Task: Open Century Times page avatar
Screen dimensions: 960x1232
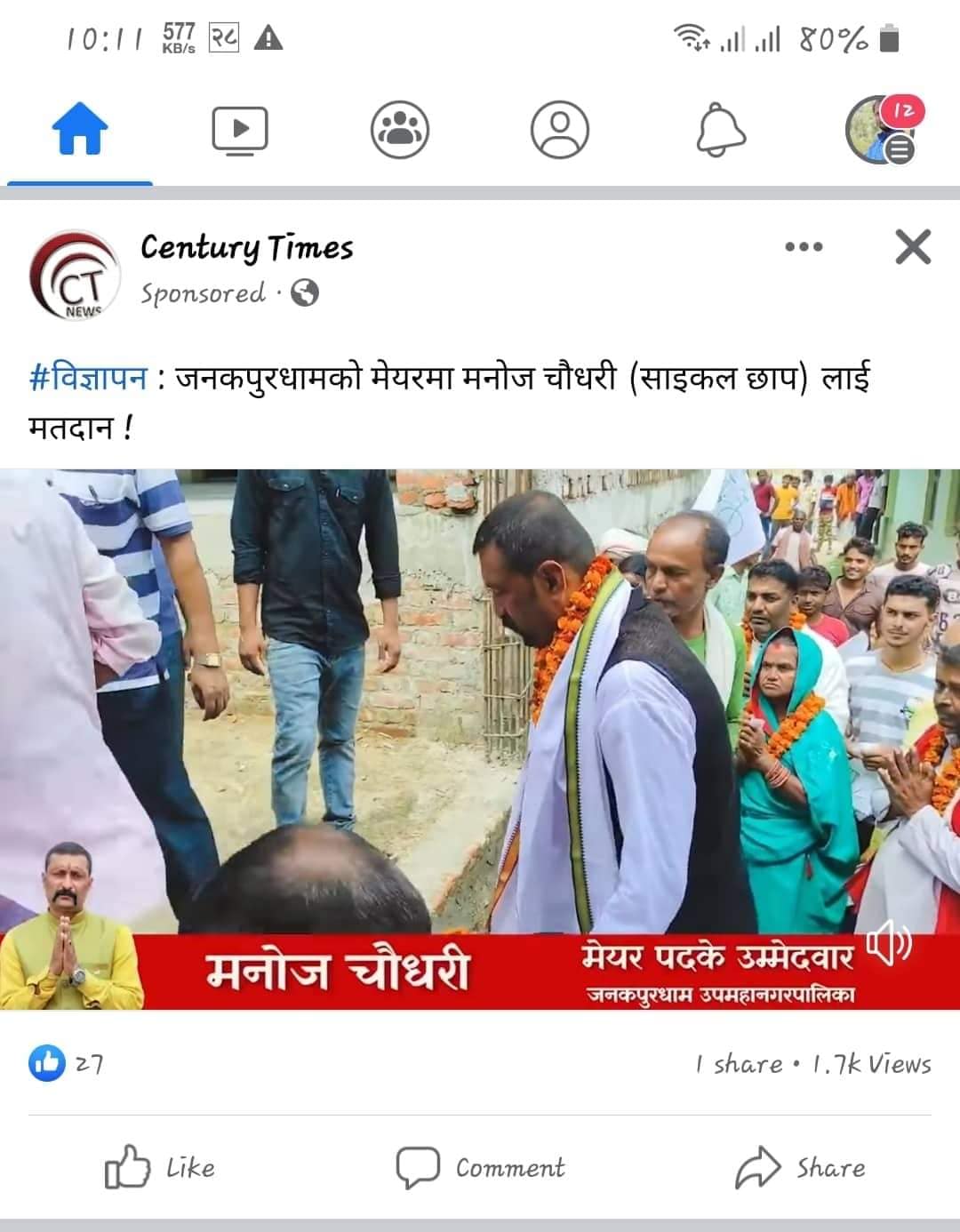Action: click(x=74, y=274)
